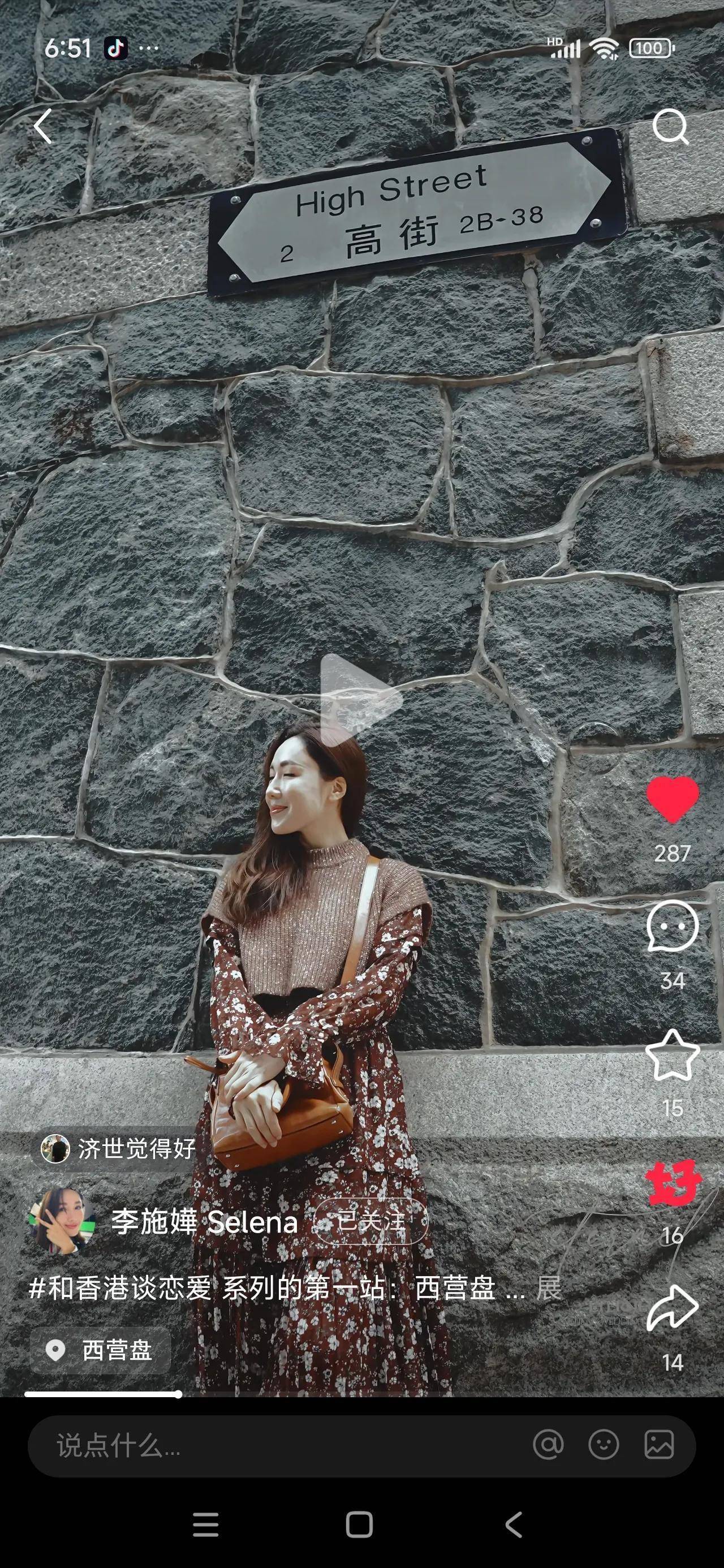Open the emoji picker in comment bar

click(604, 1445)
